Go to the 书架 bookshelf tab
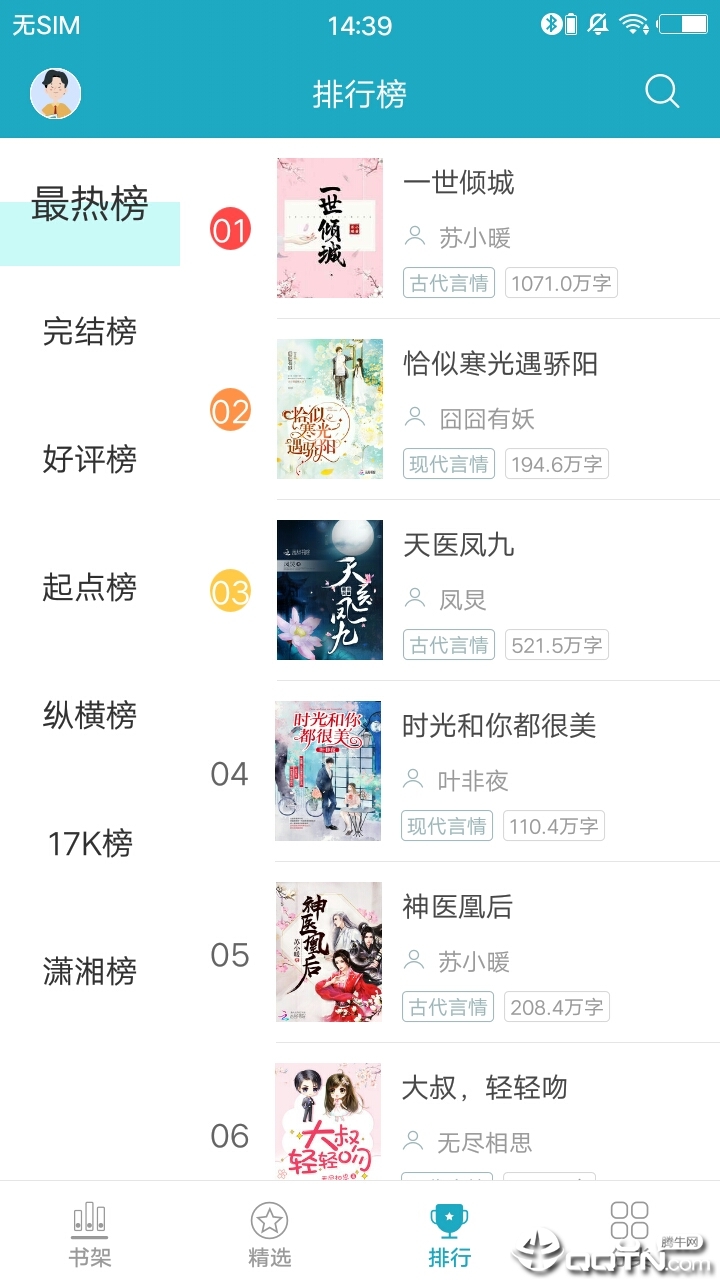This screenshot has height=1280, width=720. click(90, 1234)
